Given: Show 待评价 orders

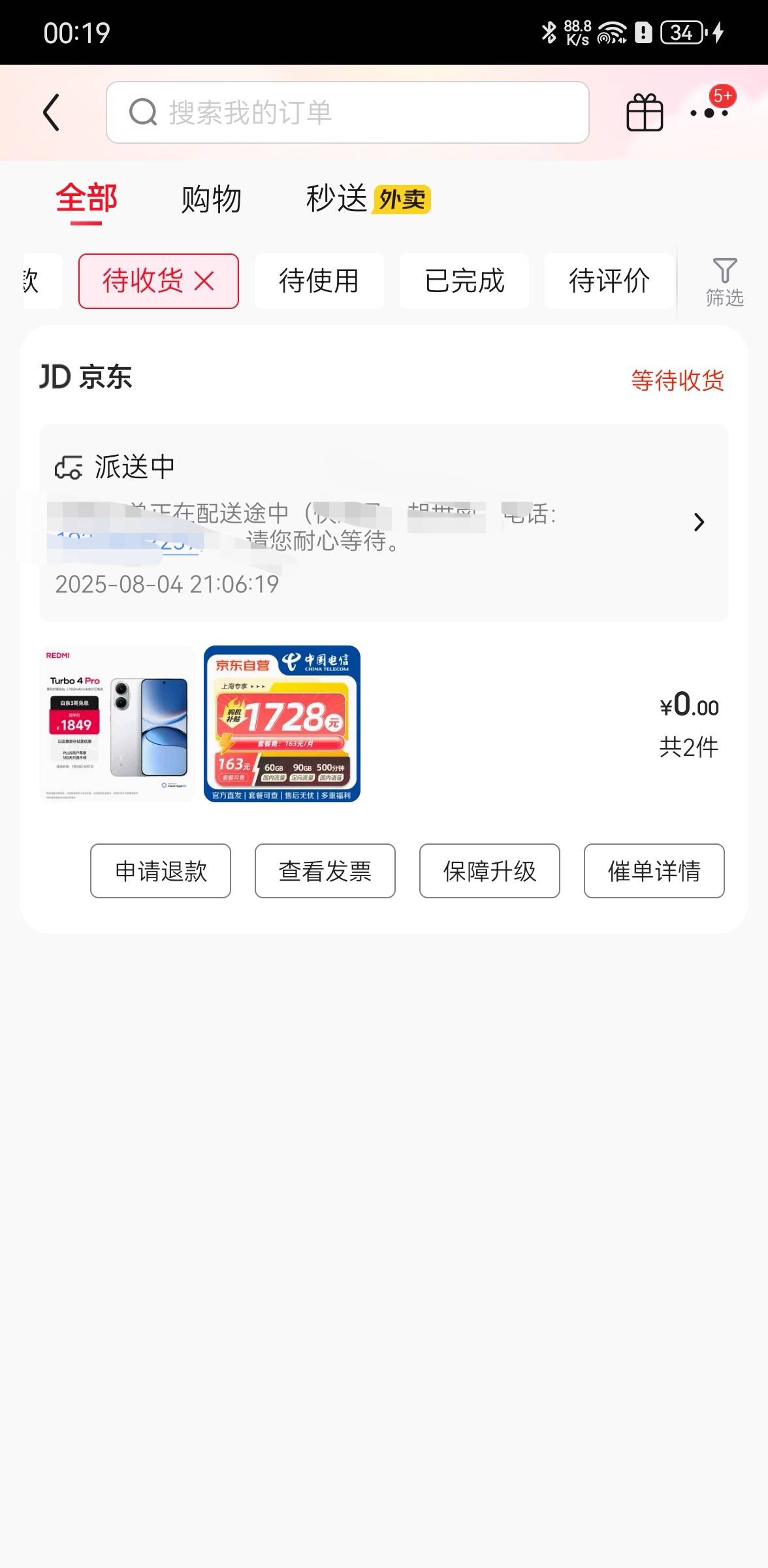Looking at the screenshot, I should tap(609, 281).
